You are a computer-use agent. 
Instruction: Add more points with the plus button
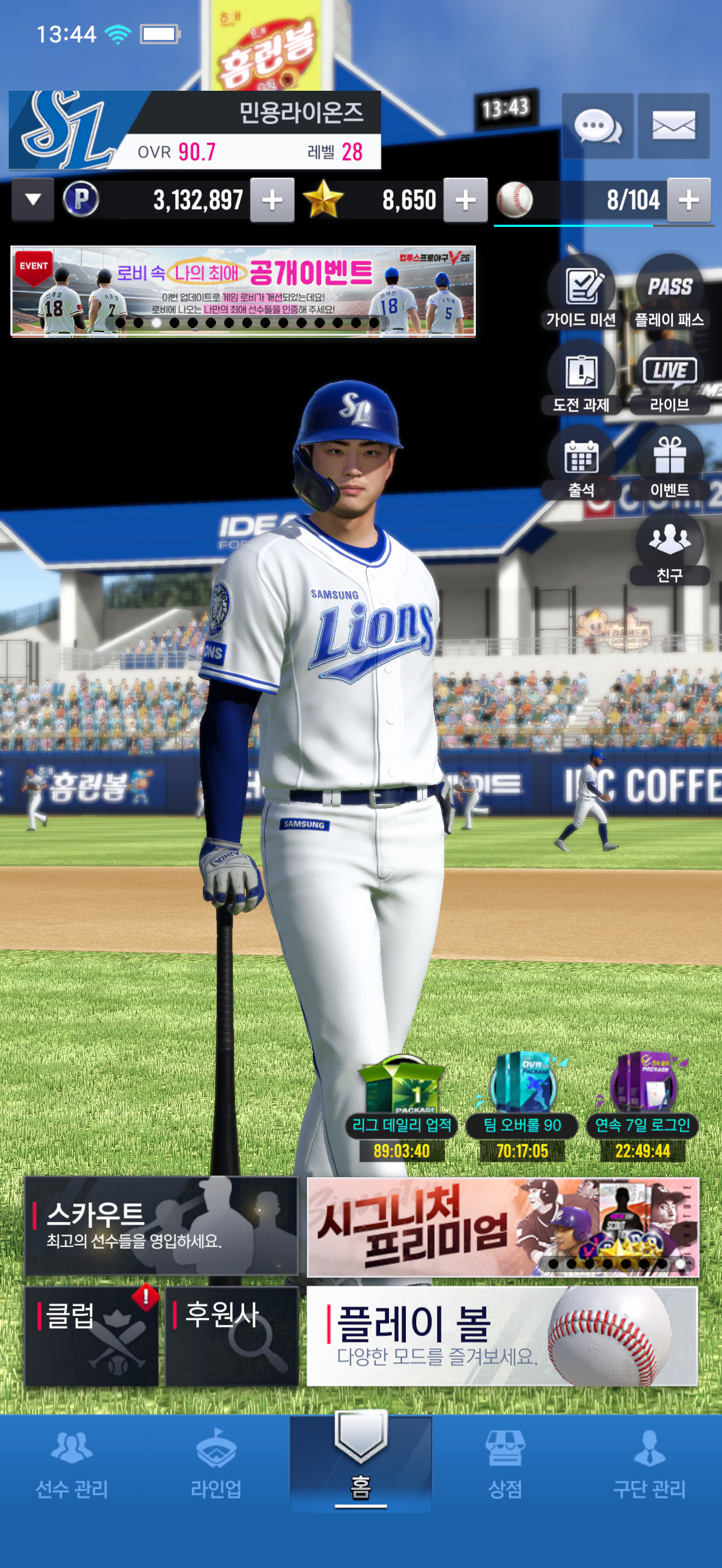pyautogui.click(x=272, y=200)
